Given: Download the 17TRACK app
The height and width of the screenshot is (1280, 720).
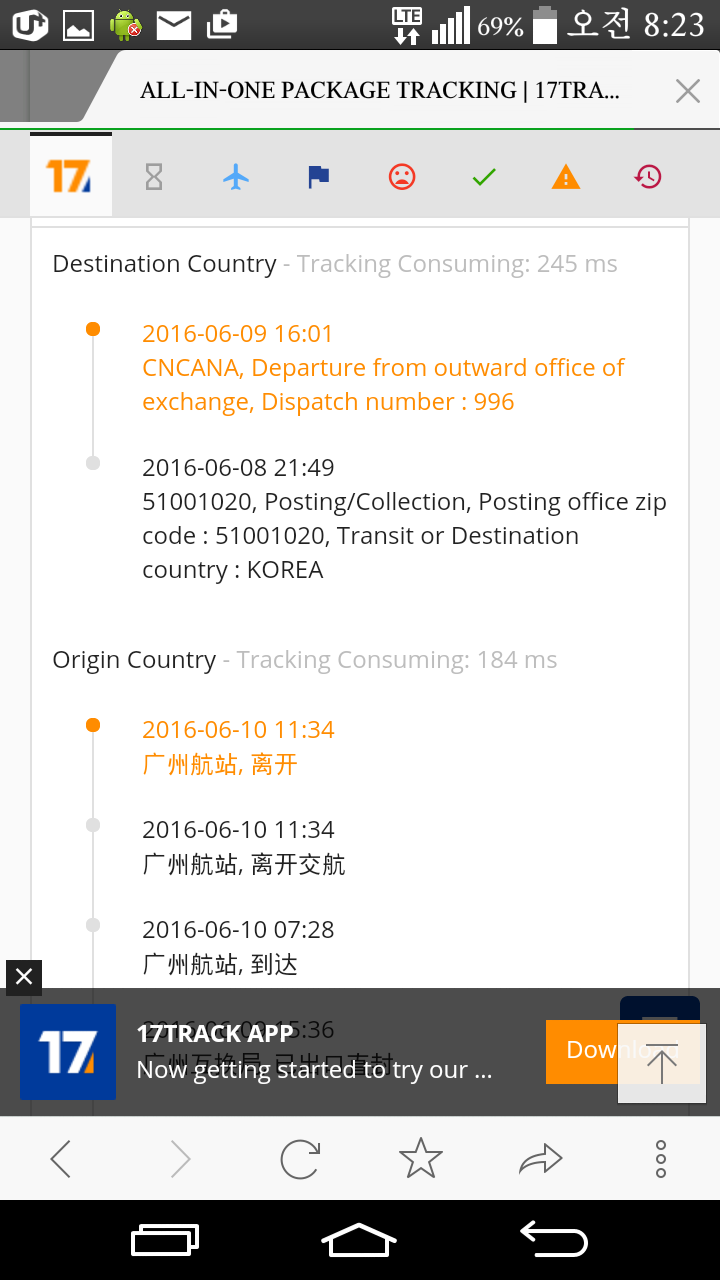Looking at the screenshot, I should tap(580, 1051).
